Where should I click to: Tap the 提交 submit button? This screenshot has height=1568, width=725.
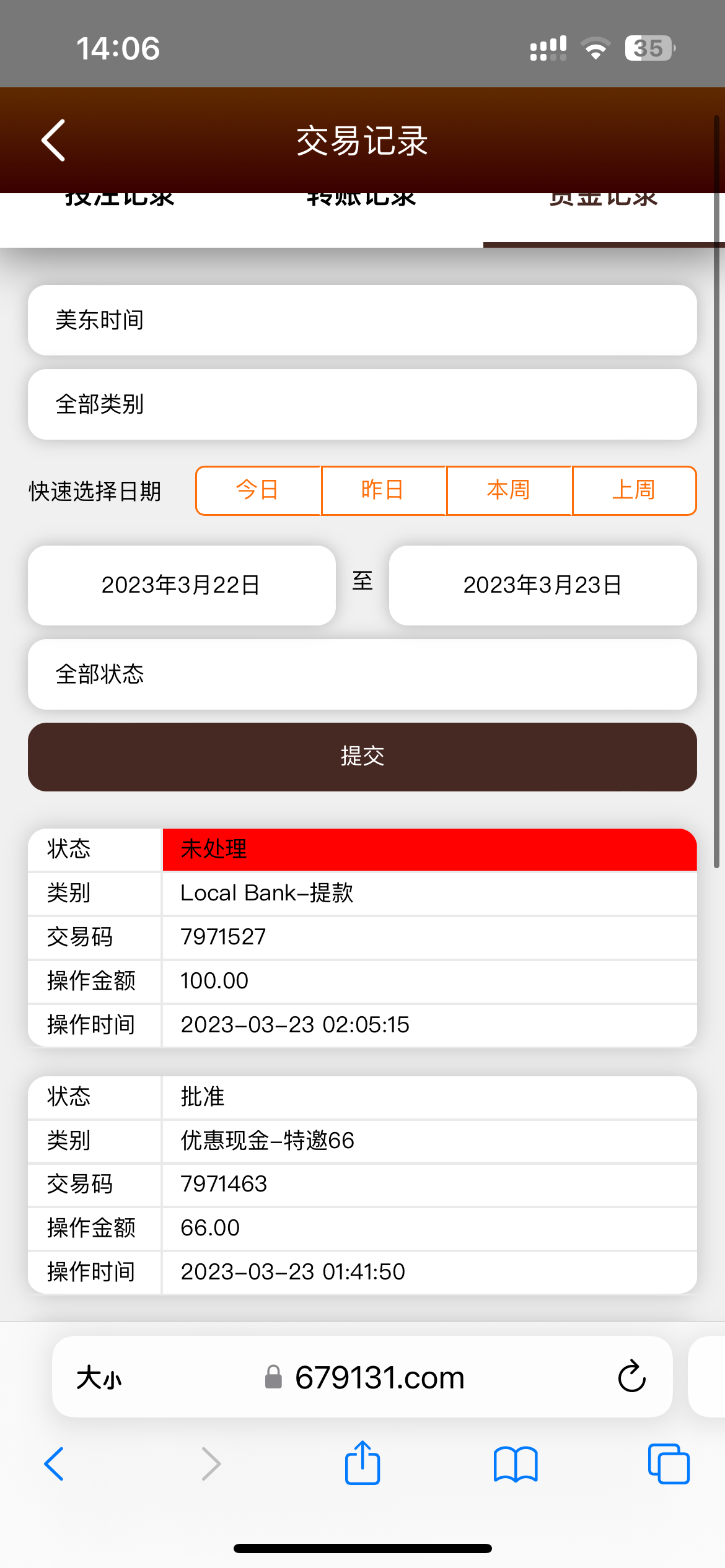point(362,757)
